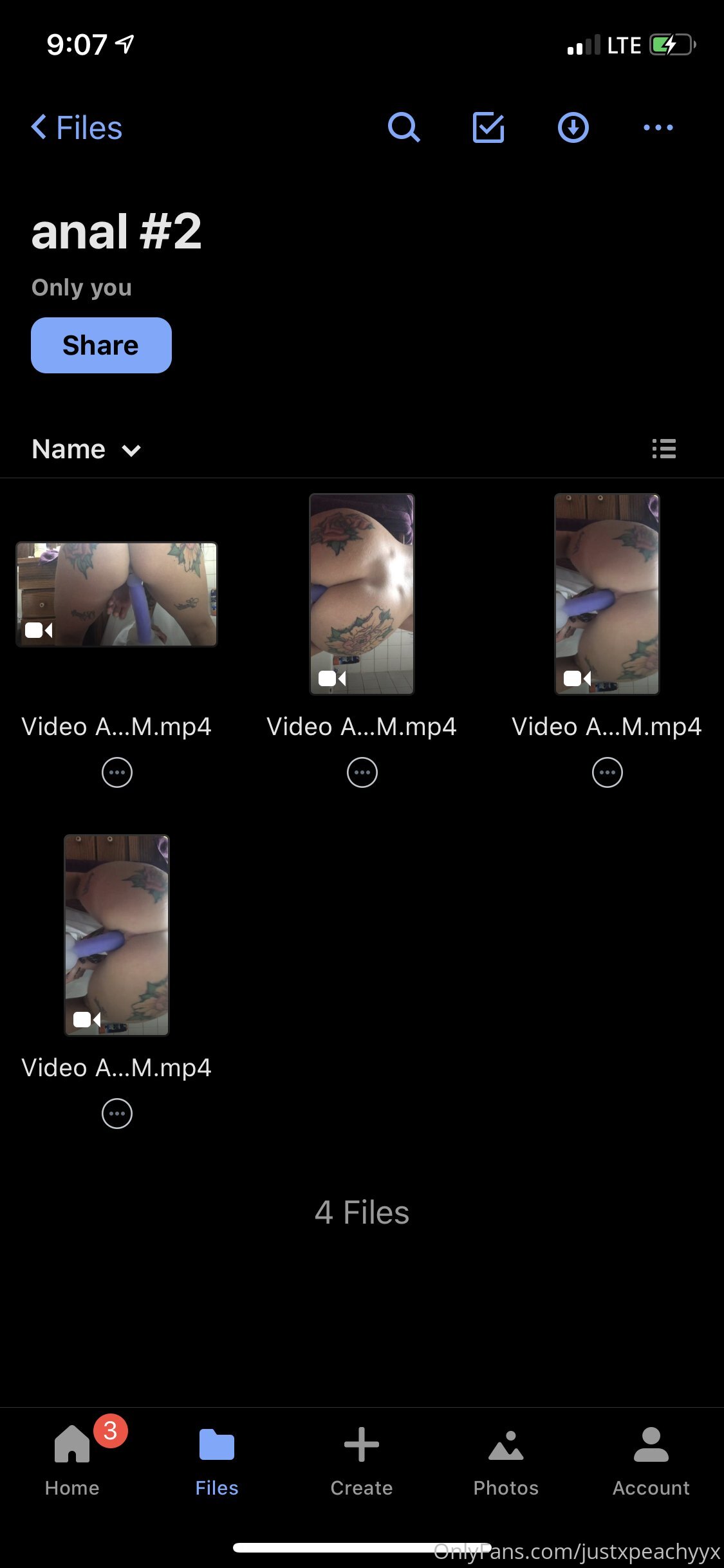Image resolution: width=724 pixels, height=1568 pixels.
Task: Tap the Share button
Action: tap(101, 345)
